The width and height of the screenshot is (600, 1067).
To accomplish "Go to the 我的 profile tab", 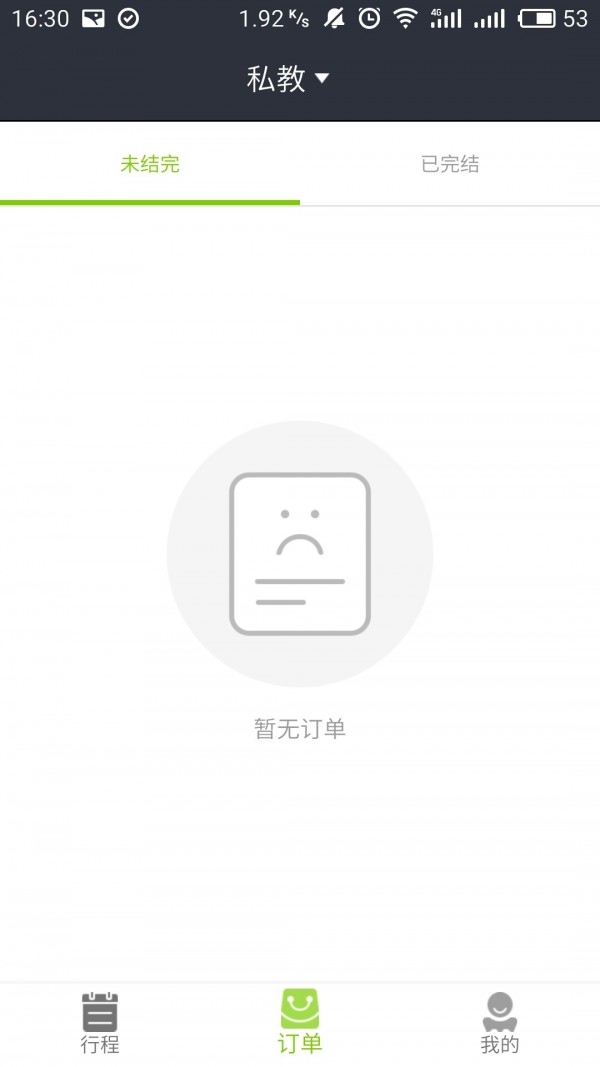I will (x=500, y=1023).
